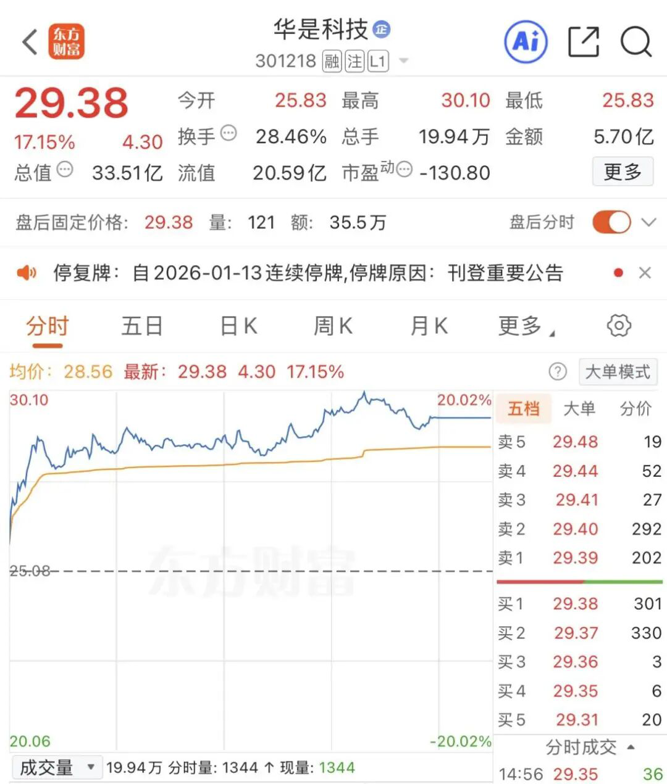This screenshot has height=784, width=667.
Task: Expand the after-hours fixed price section
Action: pyautogui.click(x=650, y=222)
